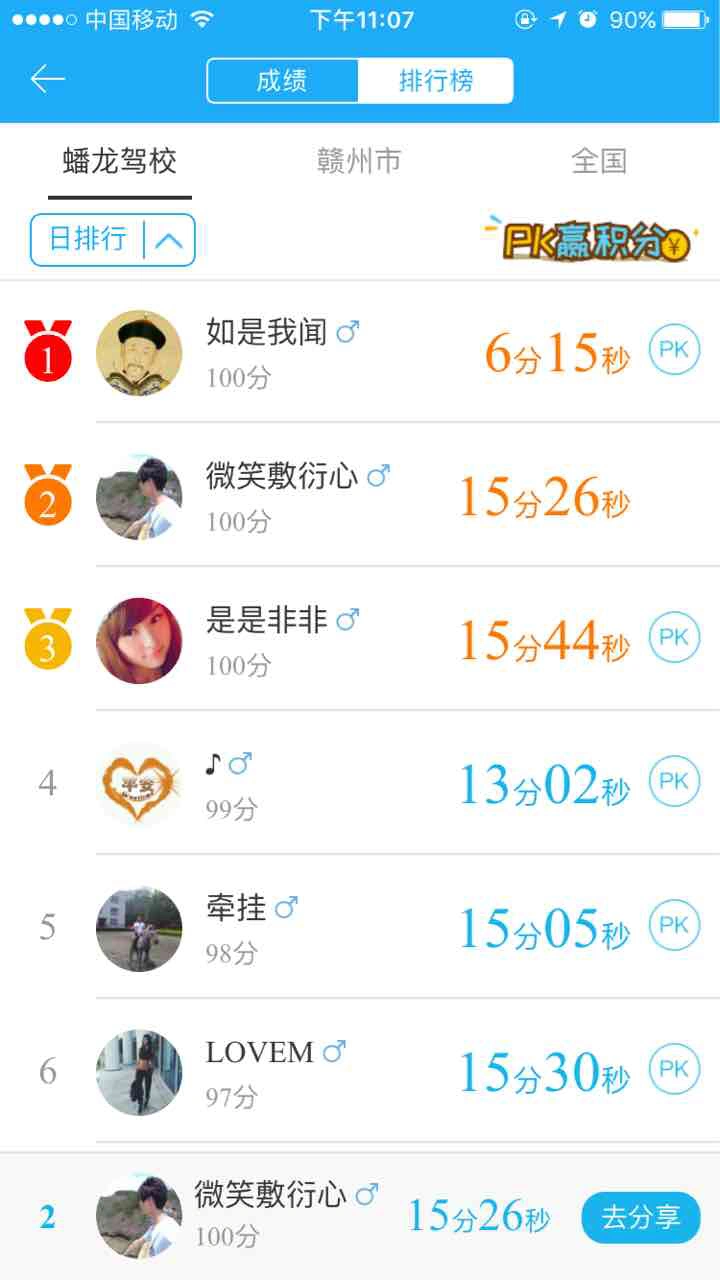The width and height of the screenshot is (720, 1280).
Task: PK against 牵挂
Action: [x=674, y=925]
